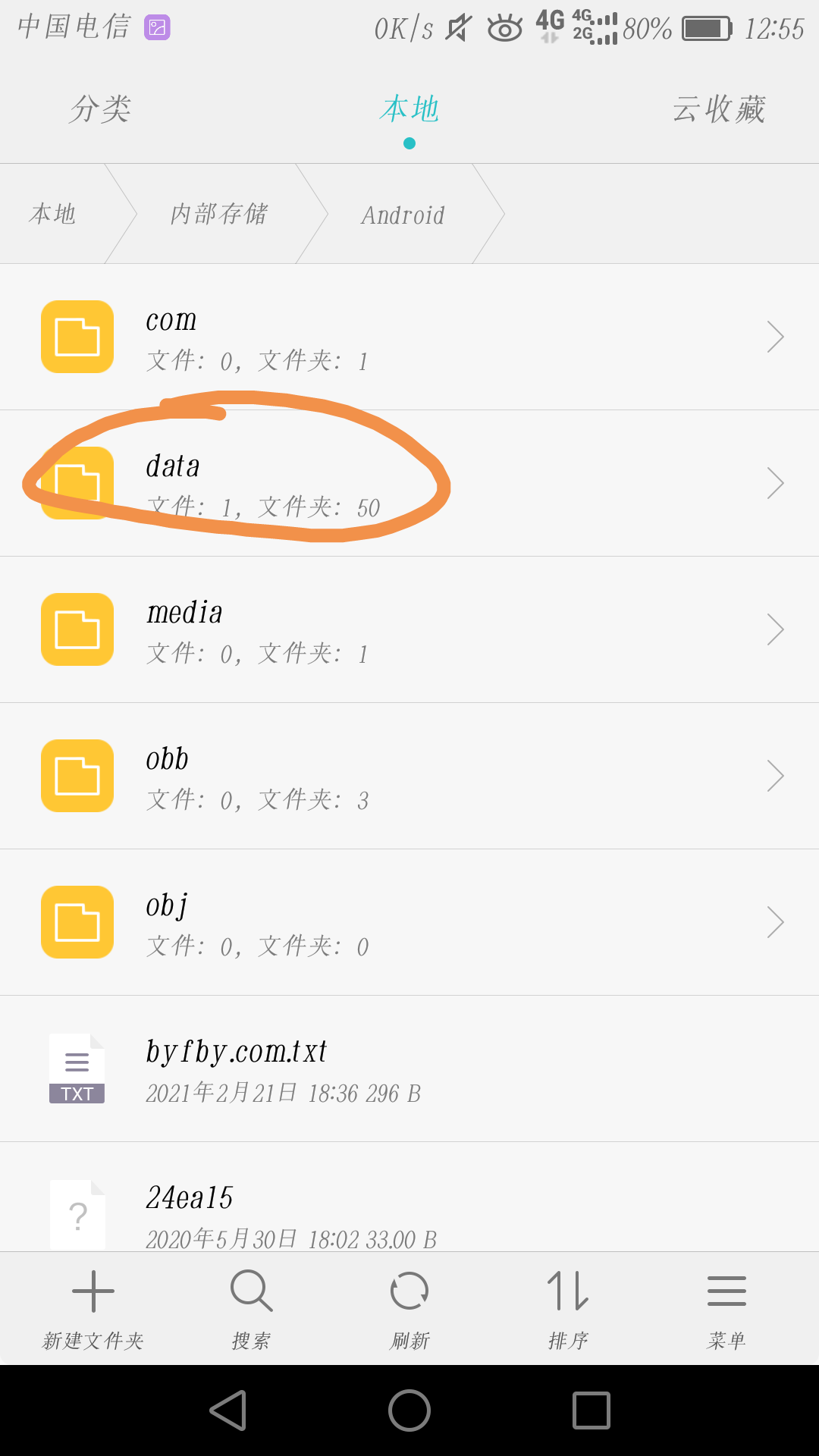Open the com folder
819x1456 pixels.
pyautogui.click(x=409, y=337)
